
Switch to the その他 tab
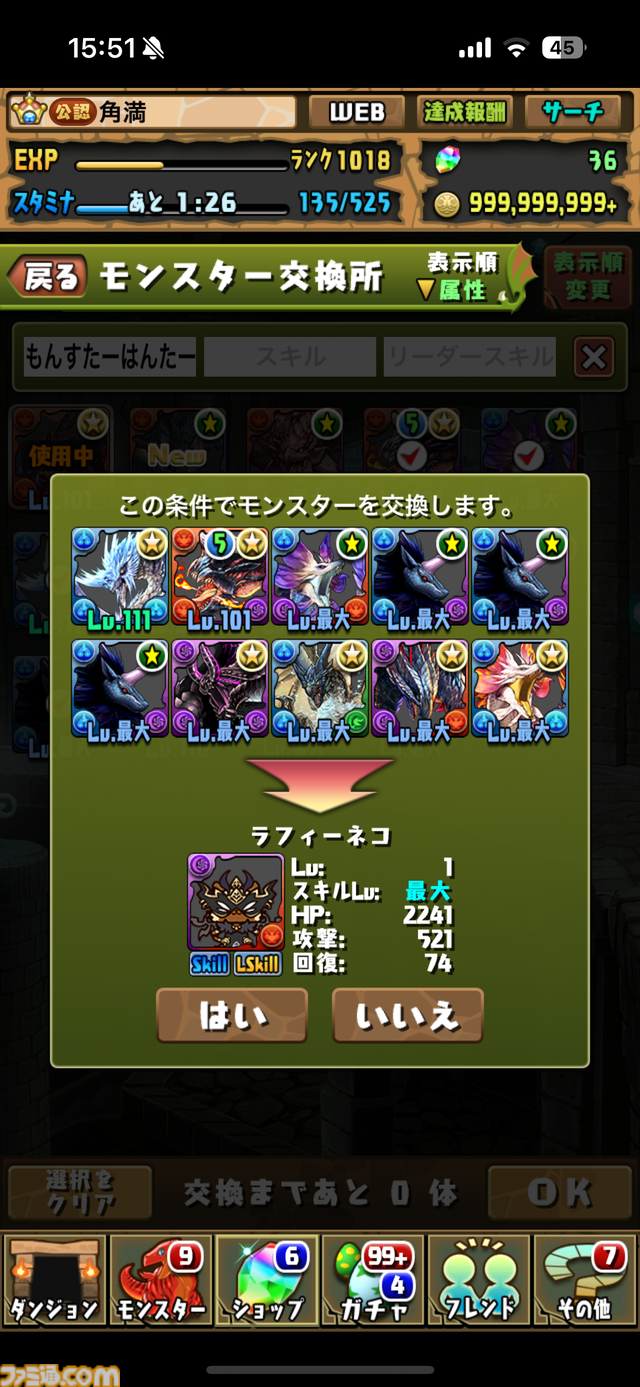click(x=585, y=1281)
